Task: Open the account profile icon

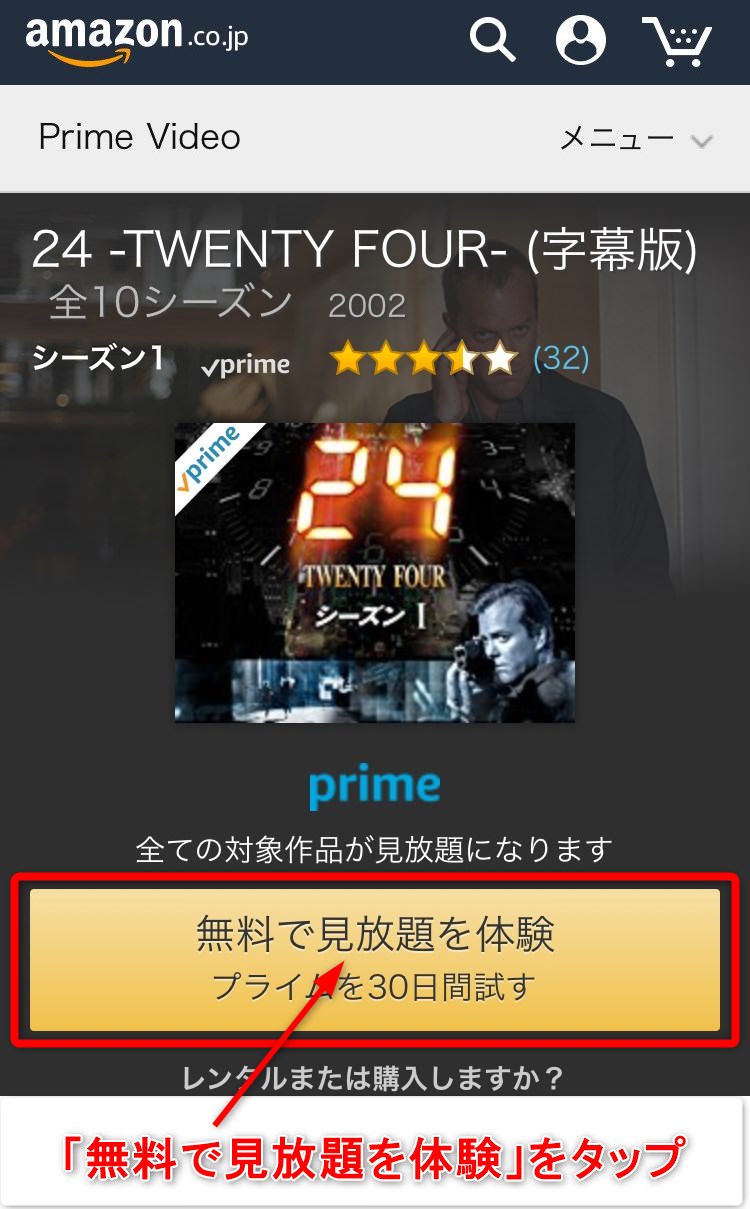Action: coord(581,41)
